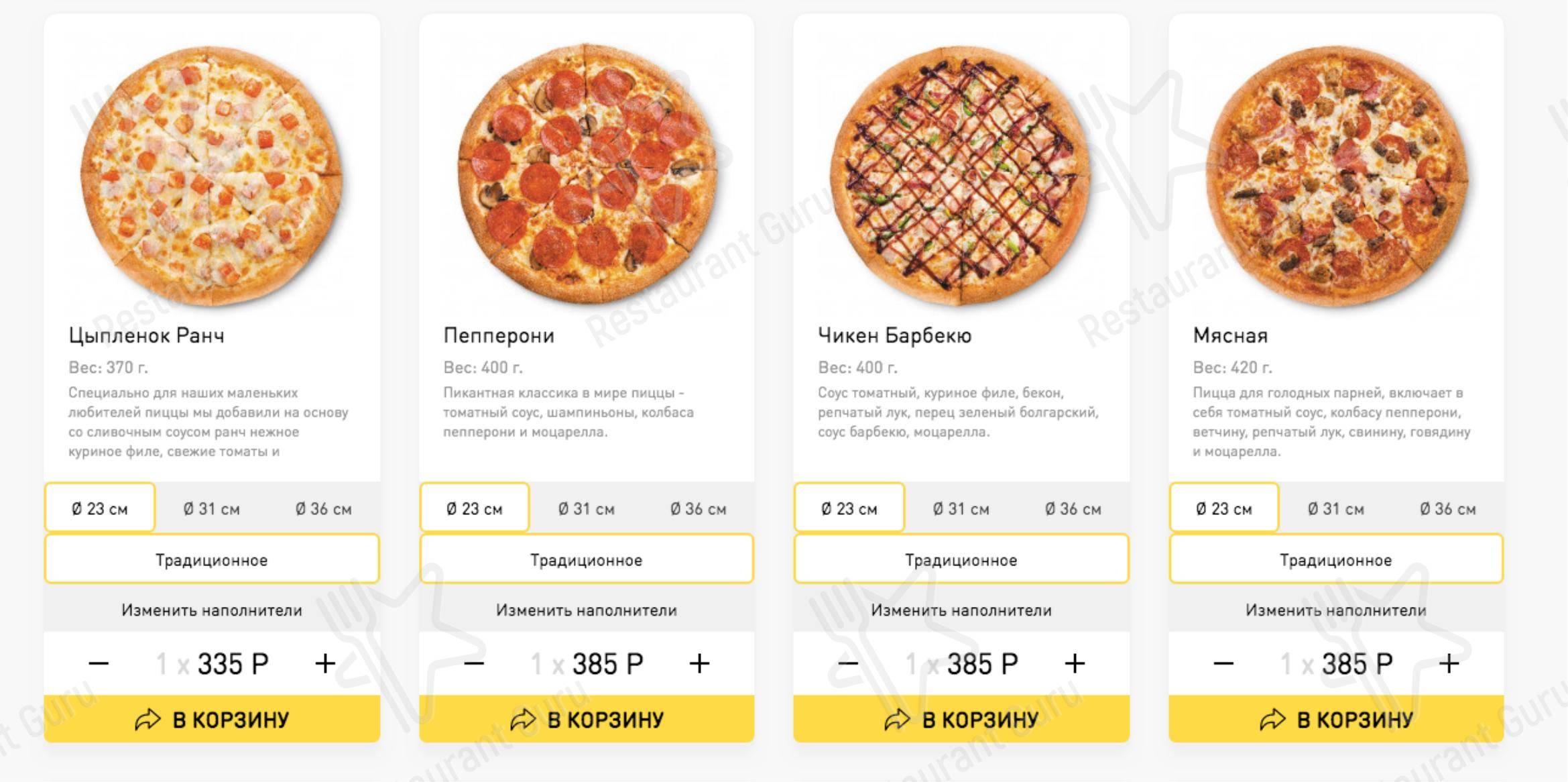The height and width of the screenshot is (782, 1568).
Task: Choose Традиционное dough for Мясная
Action: coord(1336,559)
